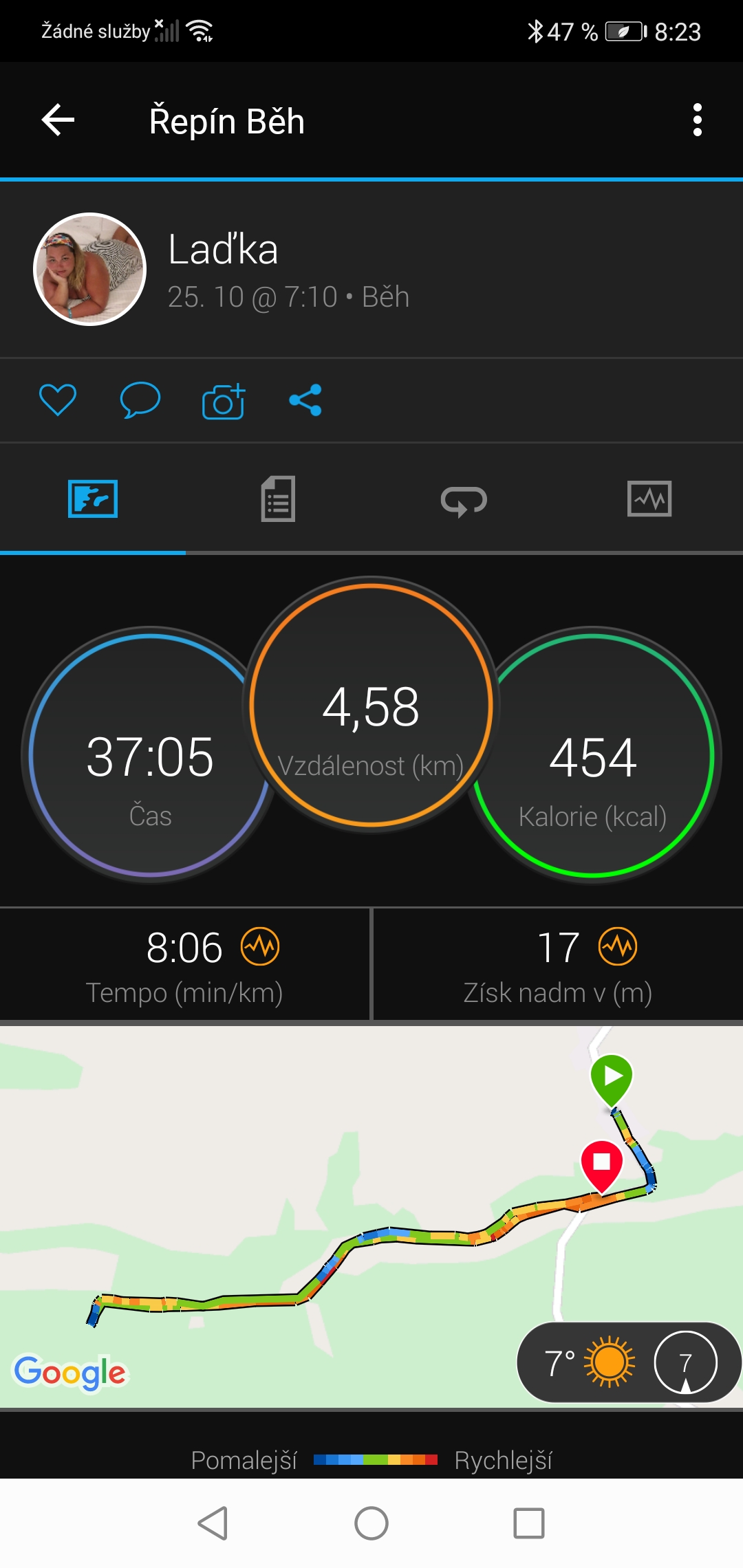Add a comment on the run
743x1568 pixels.
click(x=140, y=400)
